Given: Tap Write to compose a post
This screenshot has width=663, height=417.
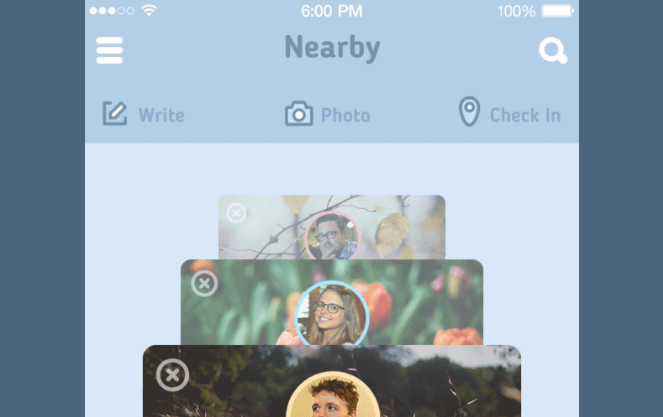Looking at the screenshot, I should [x=144, y=114].
